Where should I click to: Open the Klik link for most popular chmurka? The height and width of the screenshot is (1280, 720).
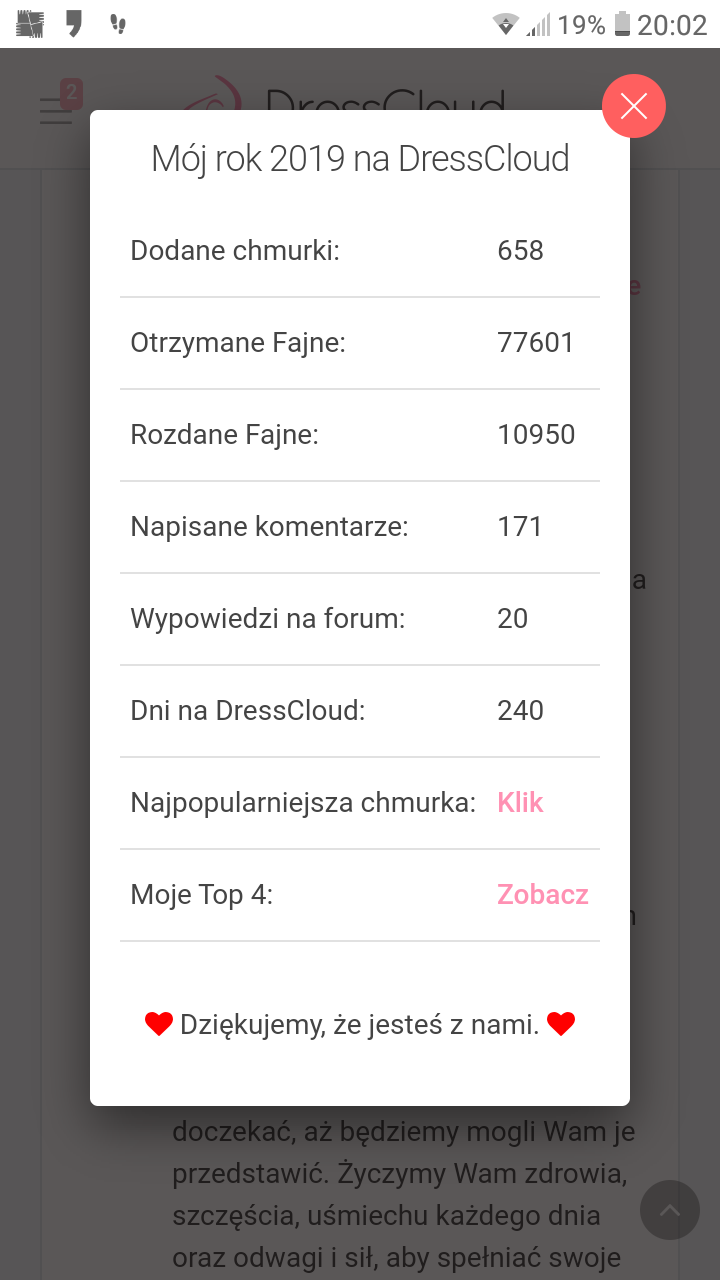(x=519, y=802)
